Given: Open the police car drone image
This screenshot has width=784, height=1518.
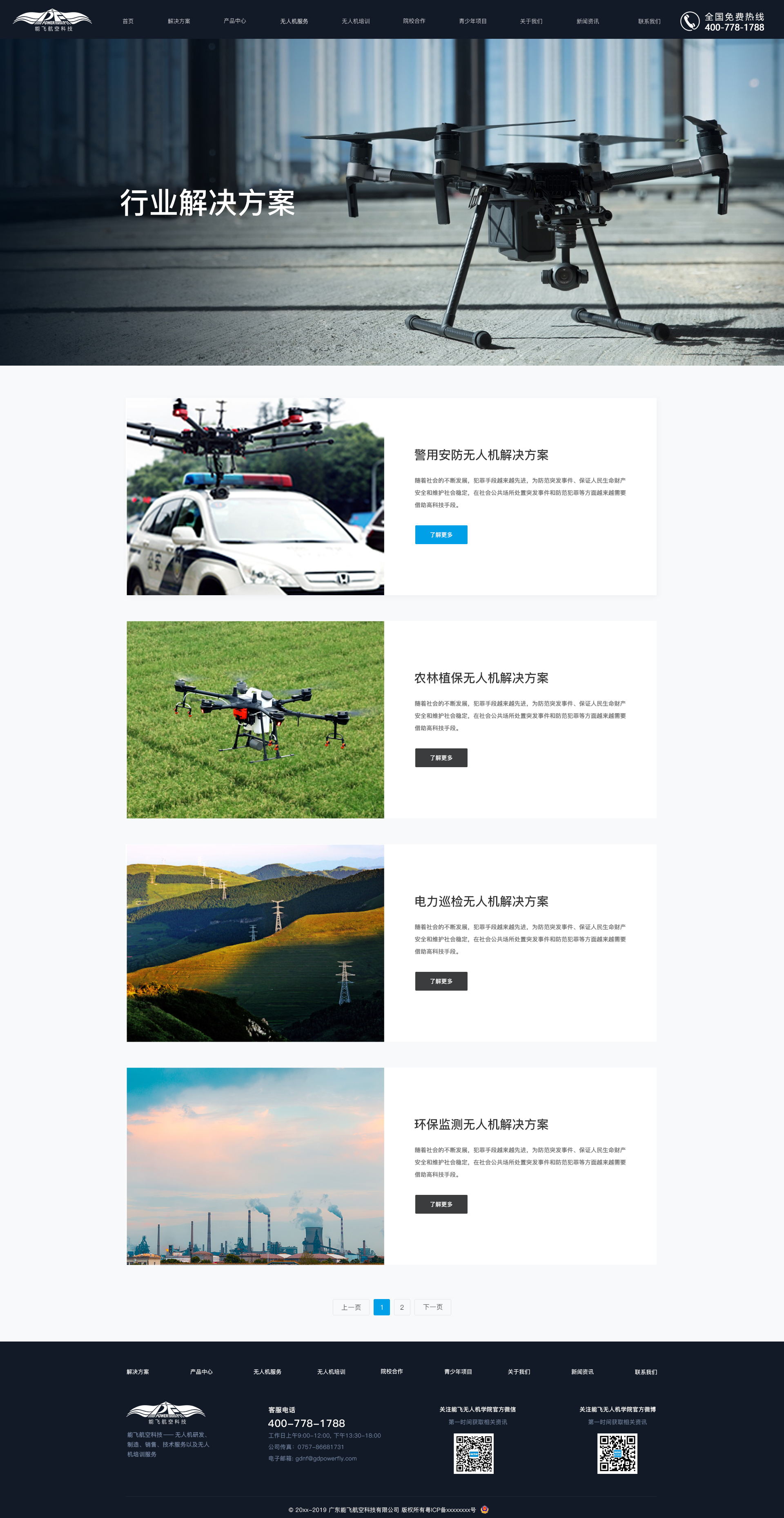Looking at the screenshot, I should pyautogui.click(x=255, y=496).
